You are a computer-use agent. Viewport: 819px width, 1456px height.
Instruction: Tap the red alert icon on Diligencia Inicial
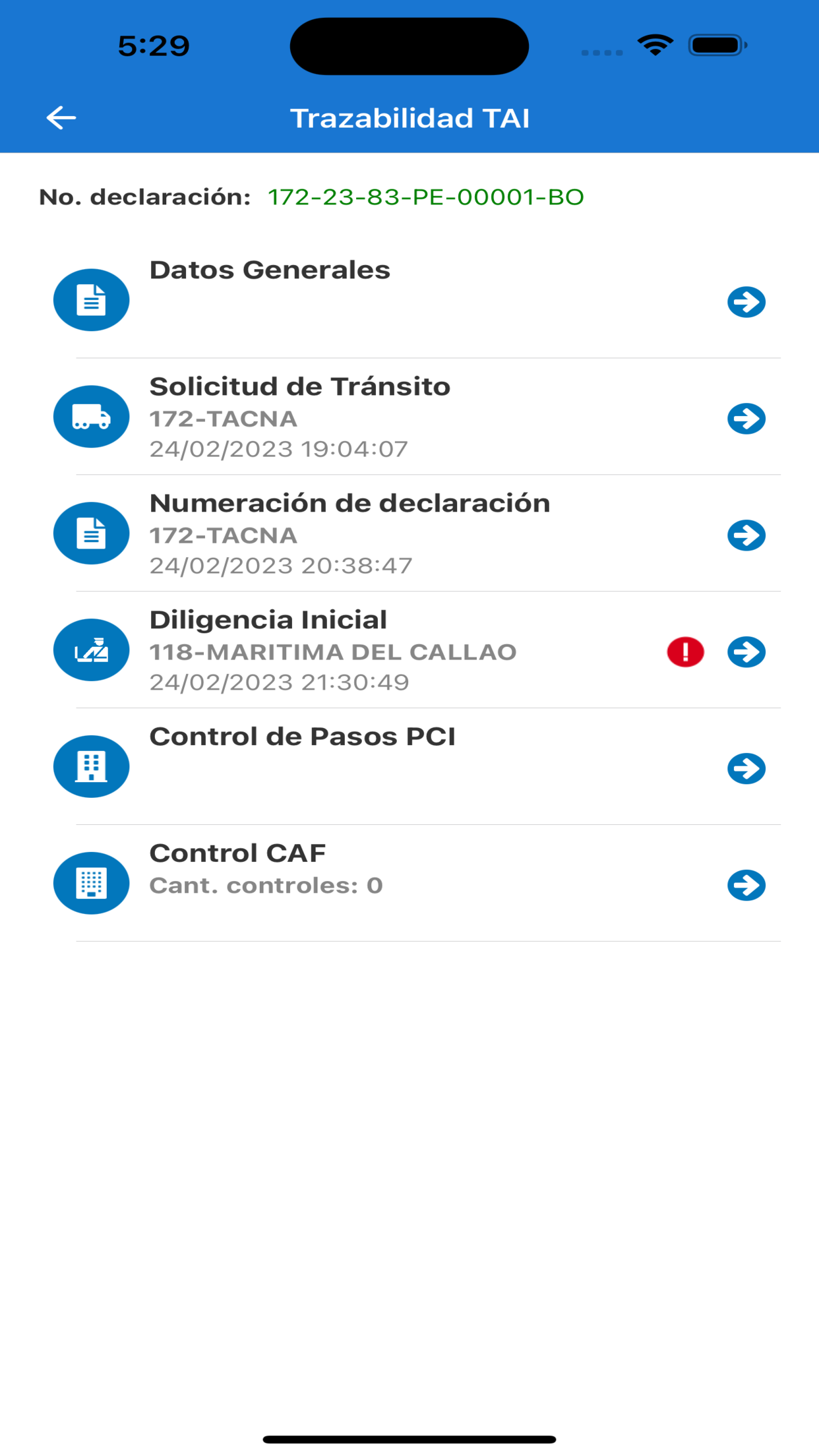pos(685,652)
